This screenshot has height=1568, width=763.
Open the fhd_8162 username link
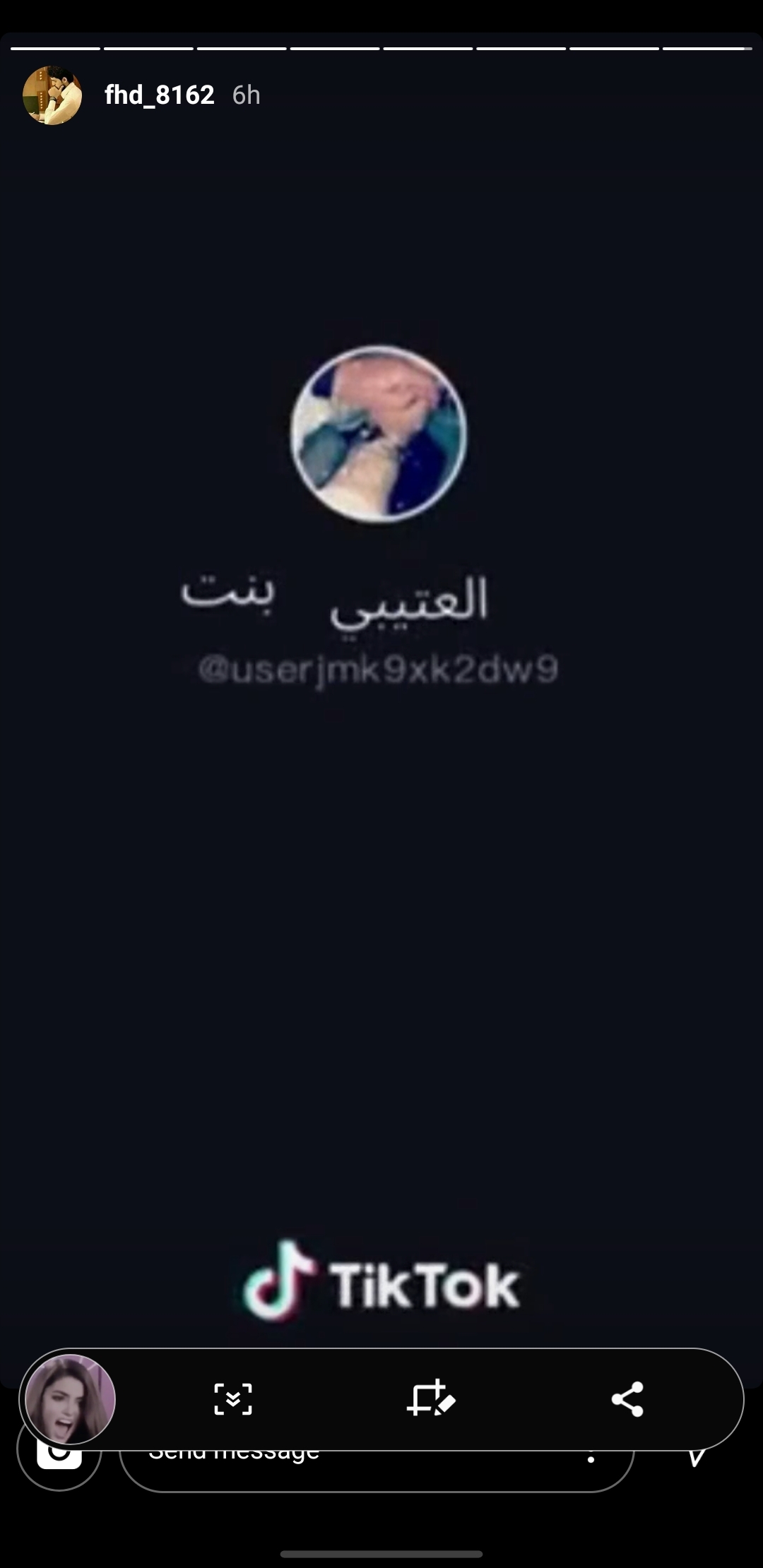tap(160, 95)
